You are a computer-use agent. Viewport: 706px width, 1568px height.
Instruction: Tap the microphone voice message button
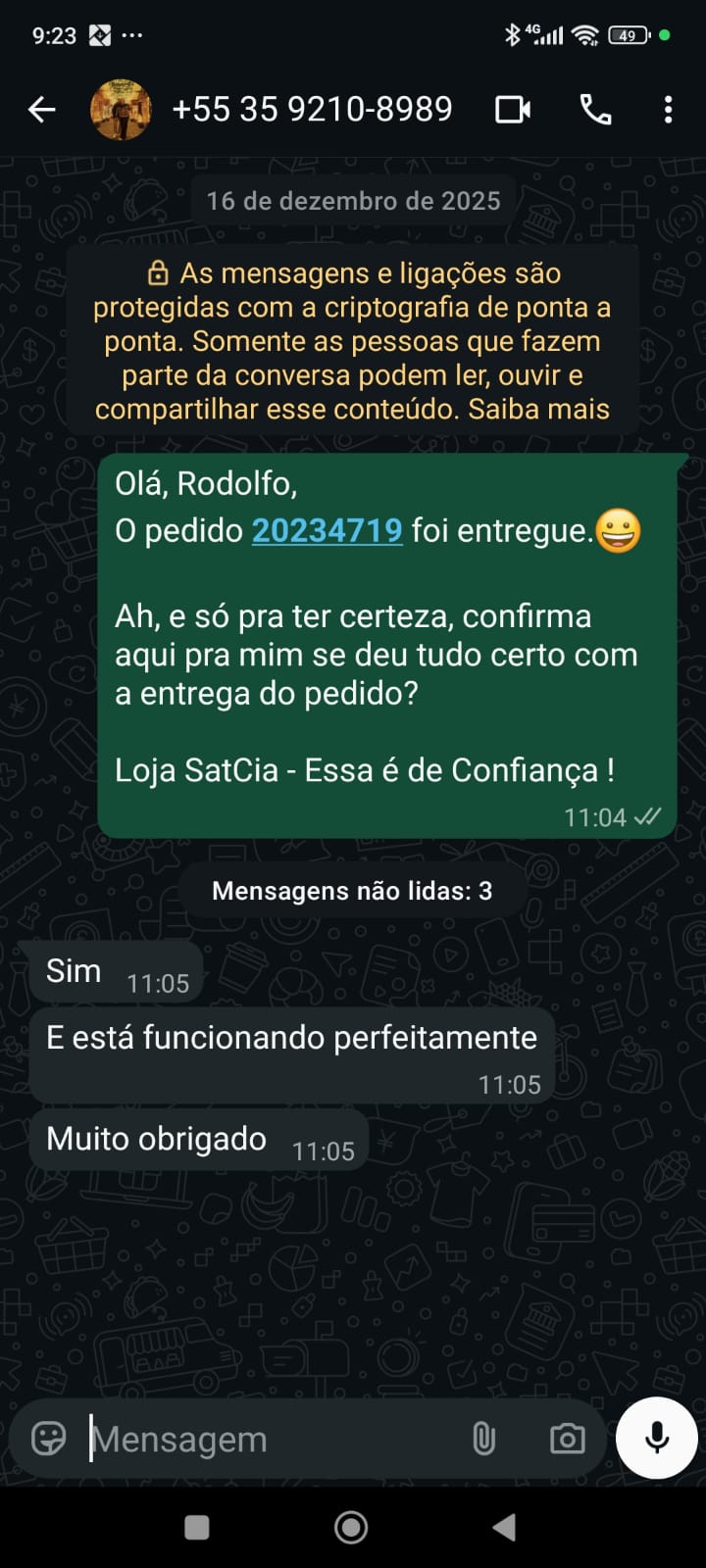(x=656, y=1438)
